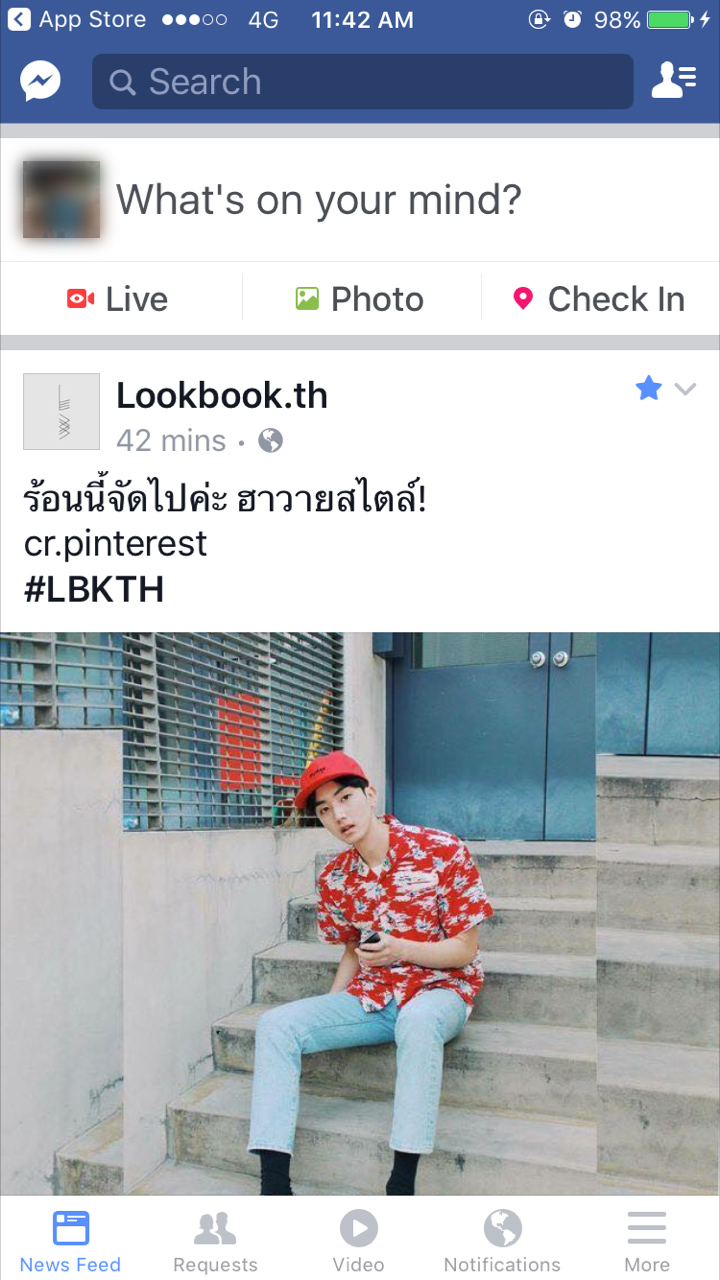This screenshot has width=720, height=1280.
Task: View the Lookbook.th post photo
Action: click(360, 912)
